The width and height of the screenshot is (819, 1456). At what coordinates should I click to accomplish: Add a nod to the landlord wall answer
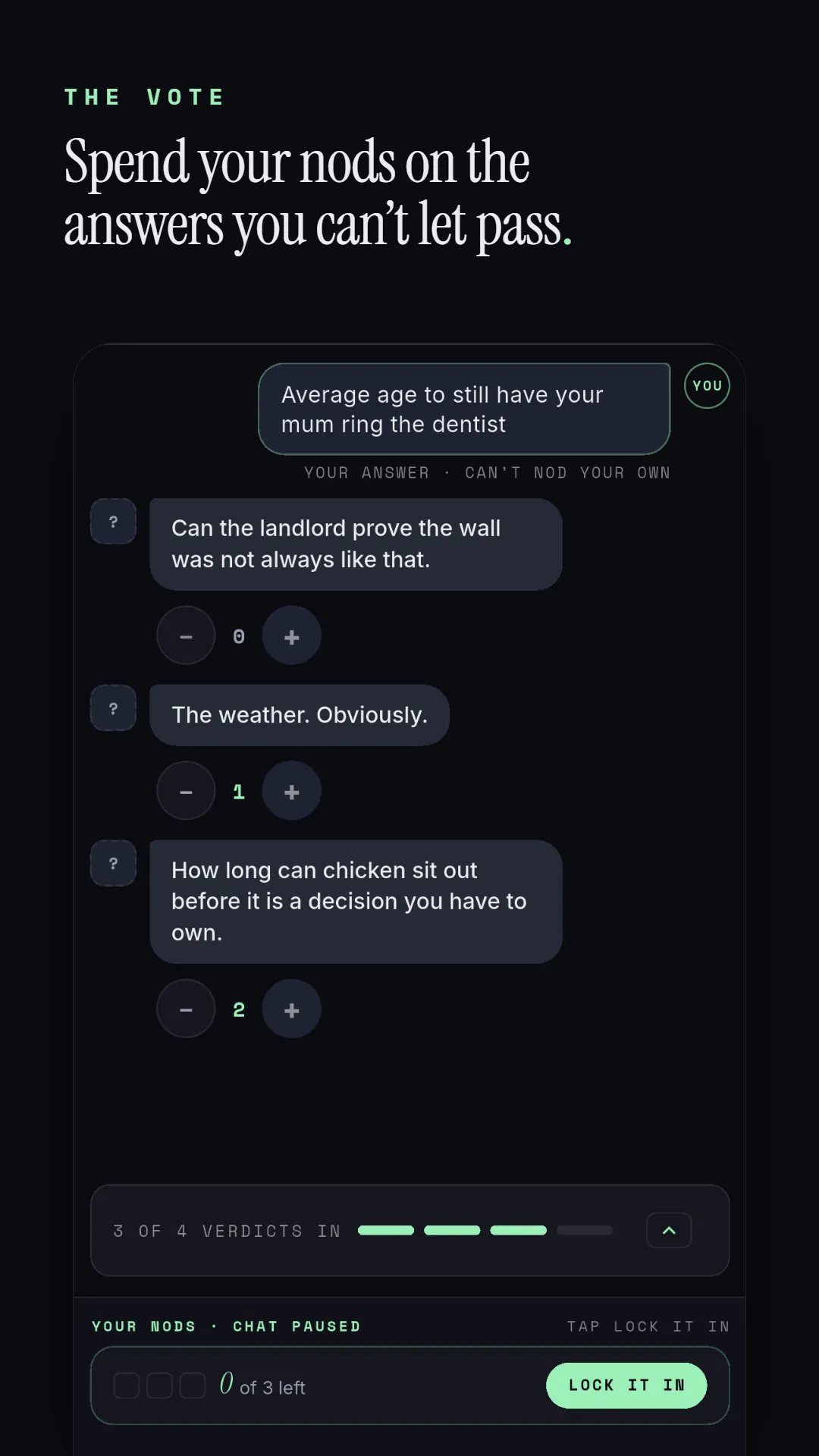click(x=291, y=635)
